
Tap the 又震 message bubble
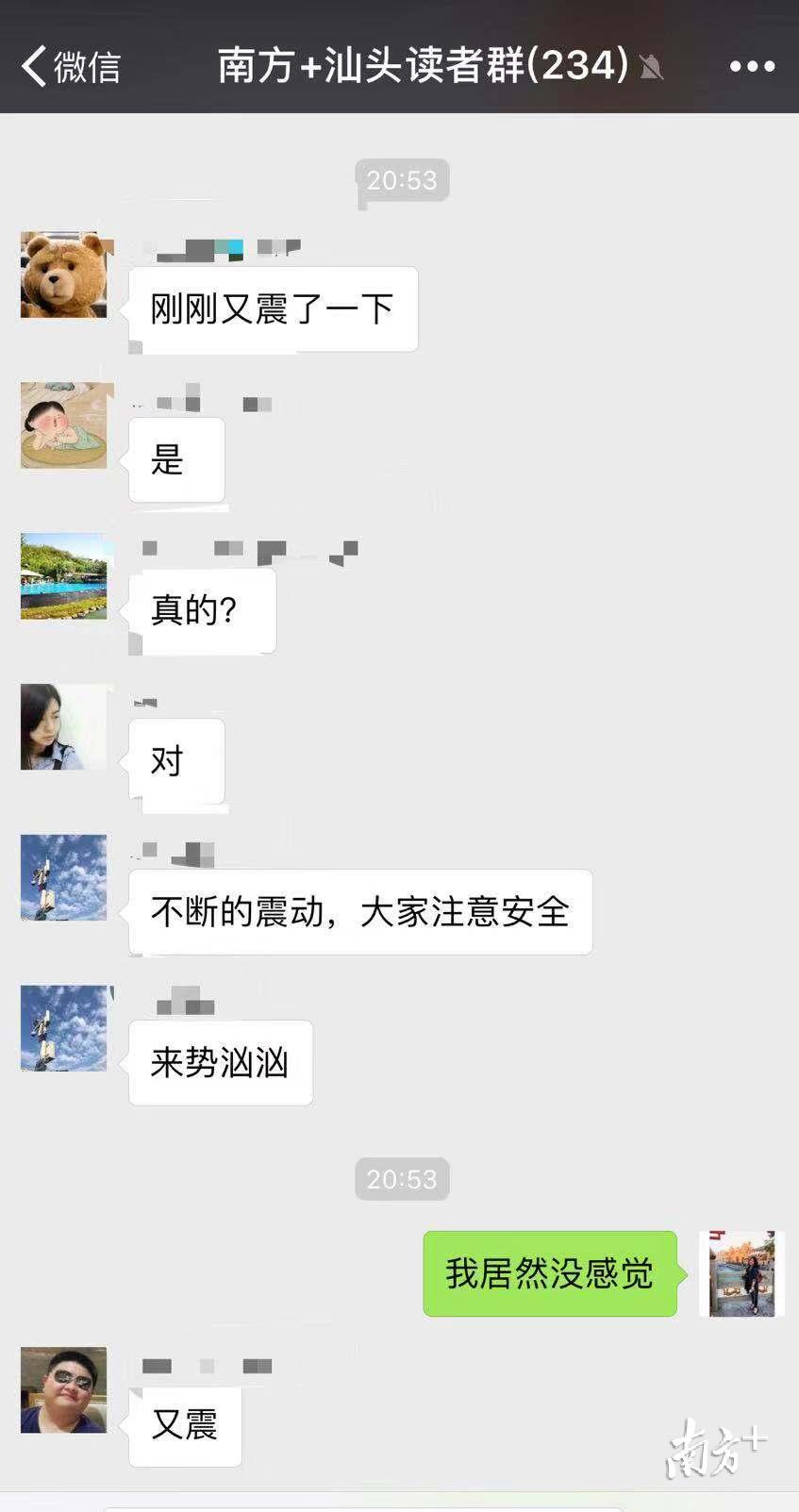(185, 1426)
